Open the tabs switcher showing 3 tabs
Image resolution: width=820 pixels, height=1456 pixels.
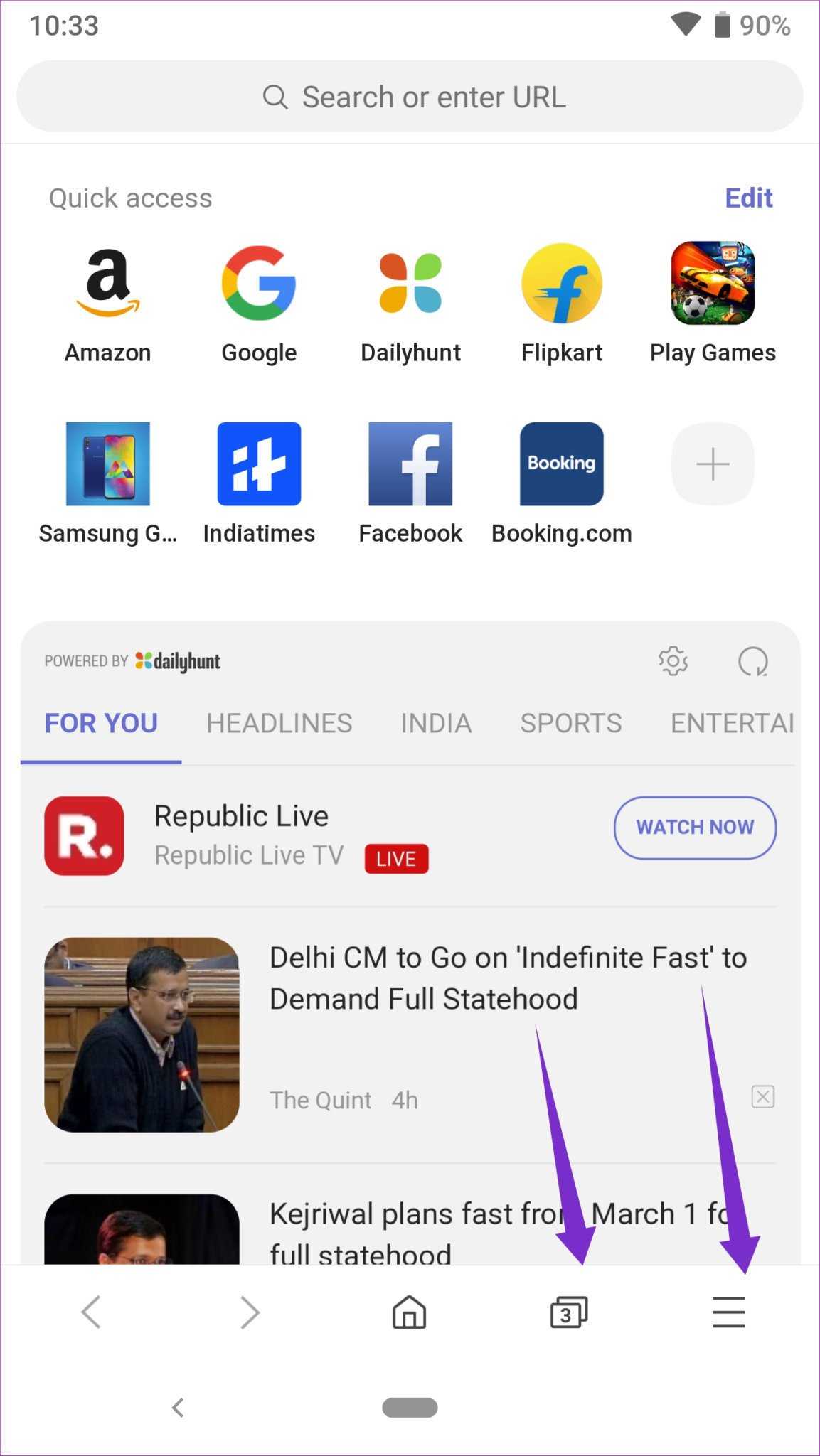[x=568, y=1312]
